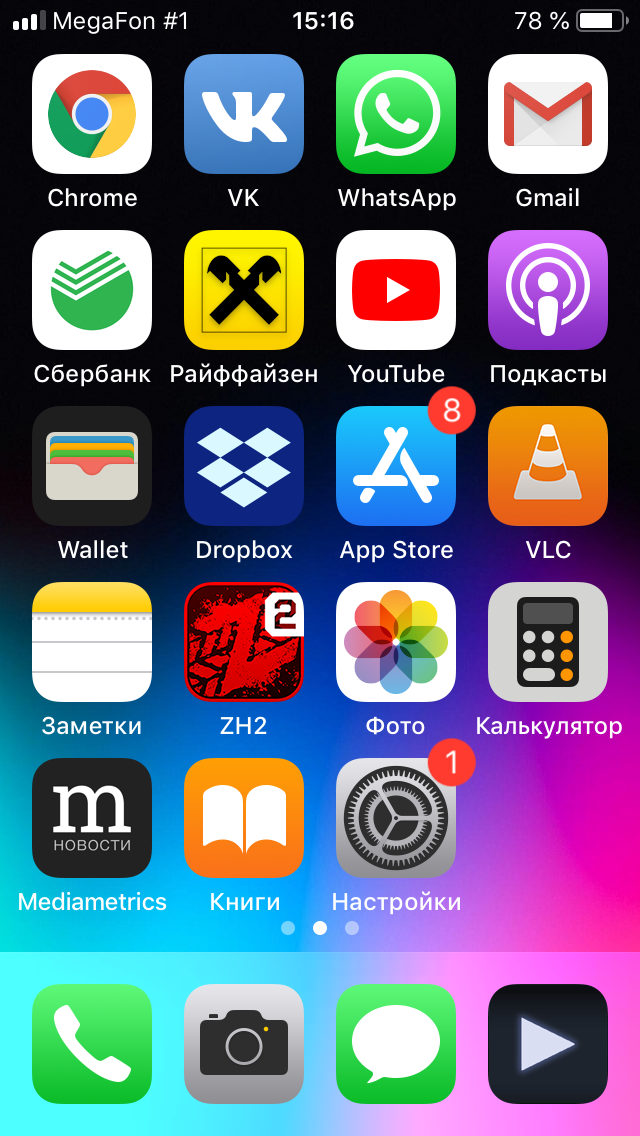Launch the VLC player app

click(x=548, y=466)
